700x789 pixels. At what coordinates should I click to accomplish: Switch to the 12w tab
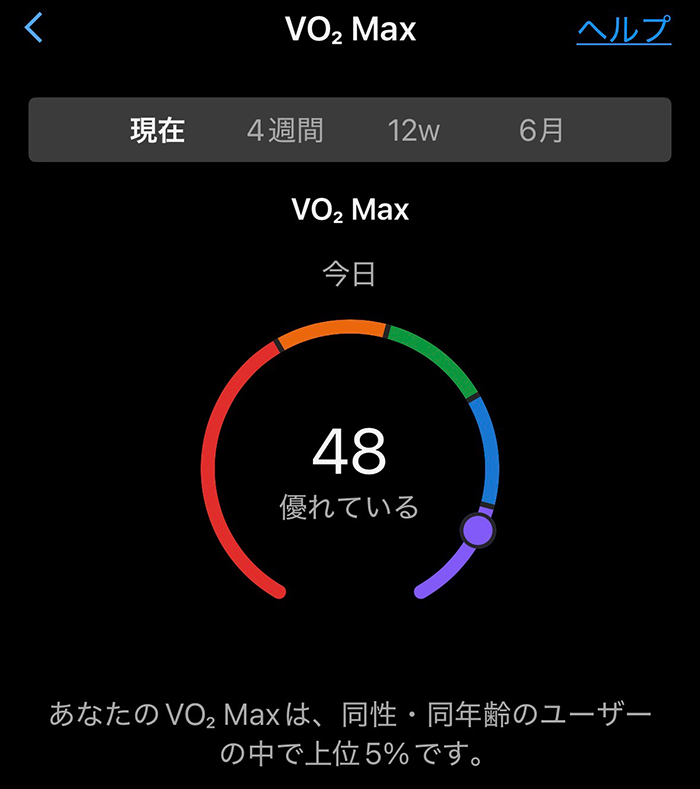[x=413, y=131]
